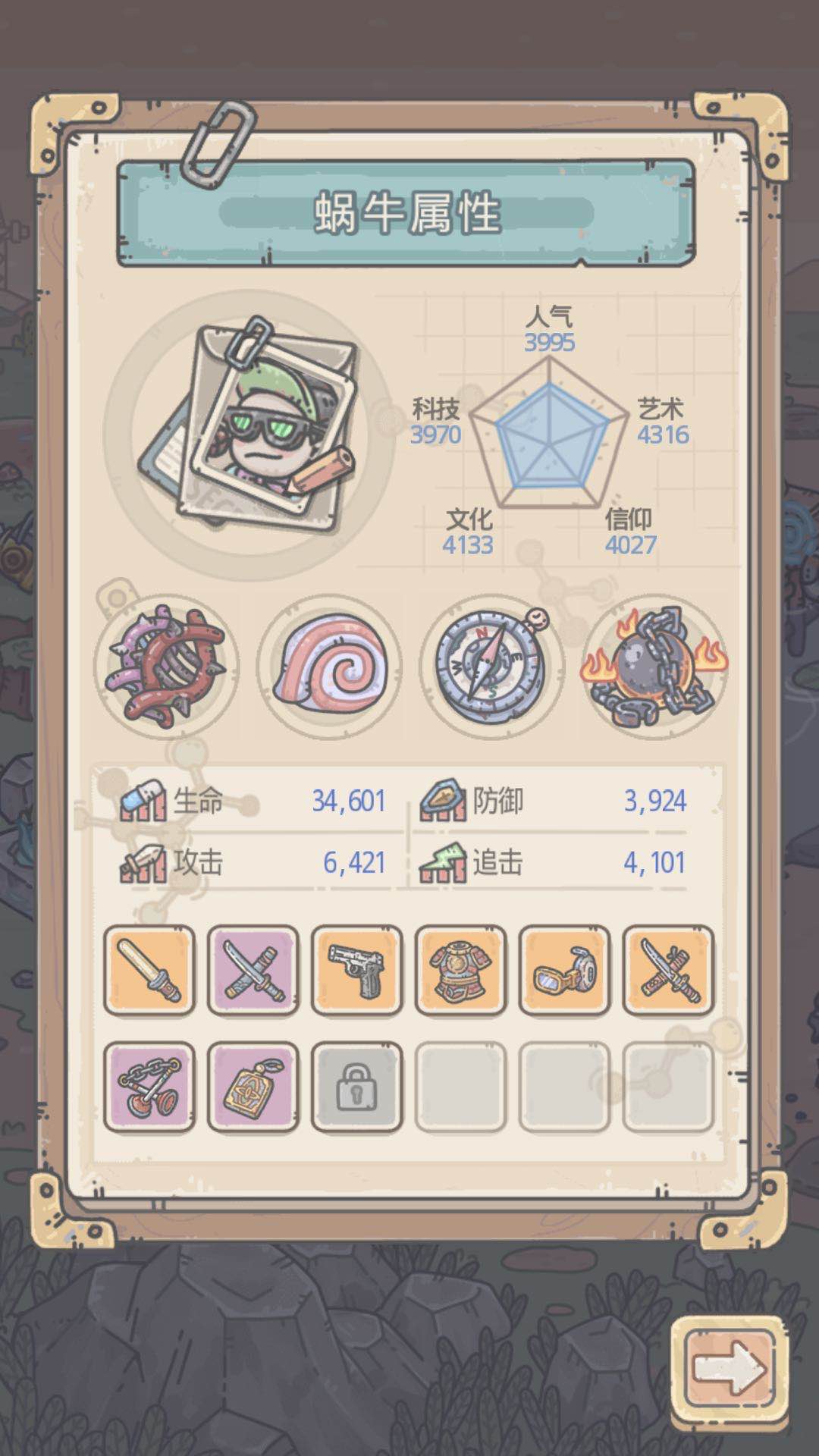Open the orange crossed katanas slot
This screenshot has width=819, height=1456.
pos(669,970)
